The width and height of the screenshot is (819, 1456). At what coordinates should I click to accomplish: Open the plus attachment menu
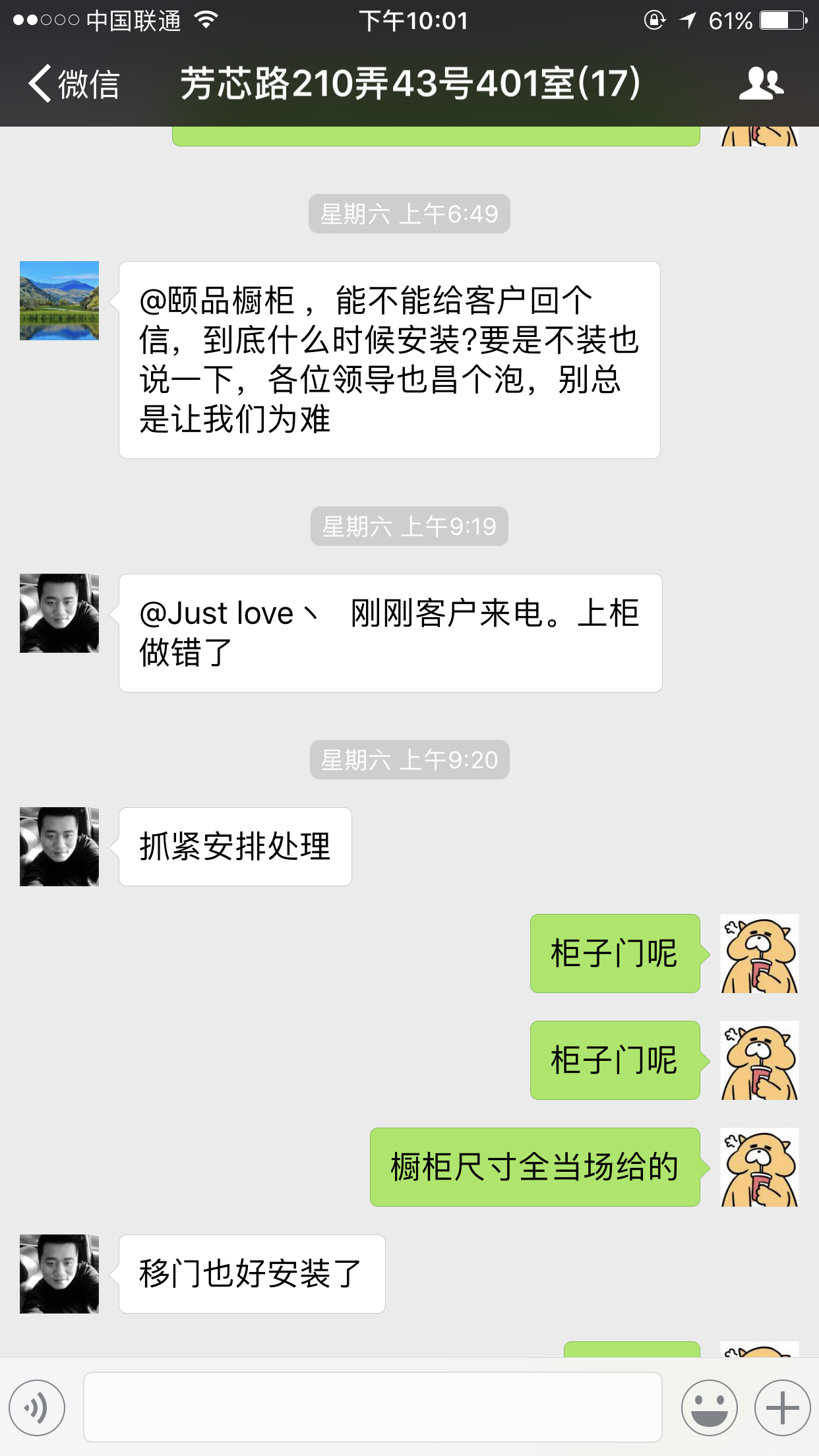coord(782,1408)
